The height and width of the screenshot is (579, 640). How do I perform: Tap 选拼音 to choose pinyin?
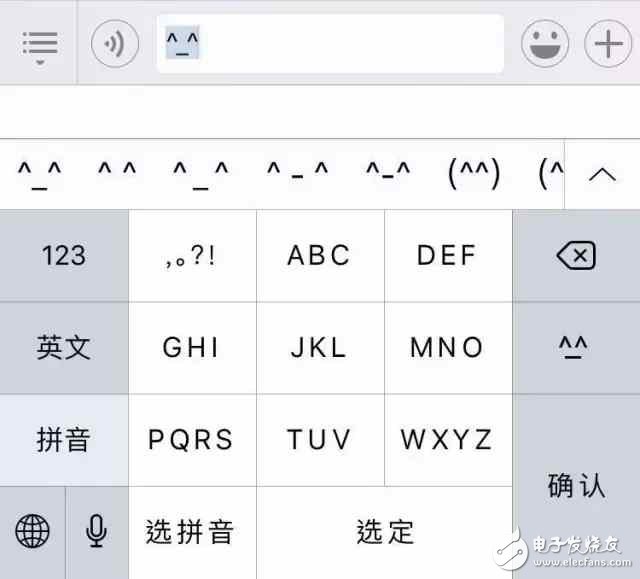point(191,532)
